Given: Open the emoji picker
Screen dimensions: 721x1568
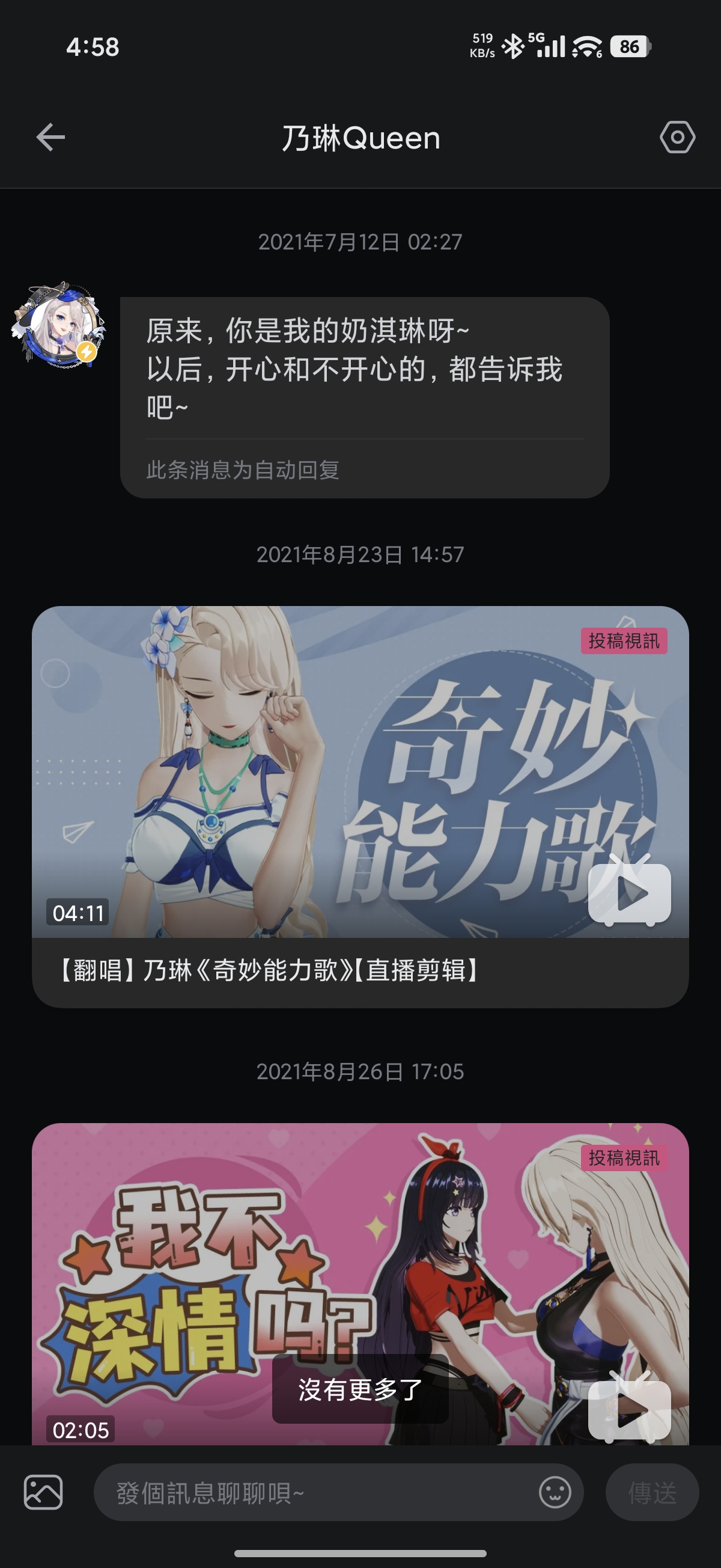Looking at the screenshot, I should [x=555, y=1492].
